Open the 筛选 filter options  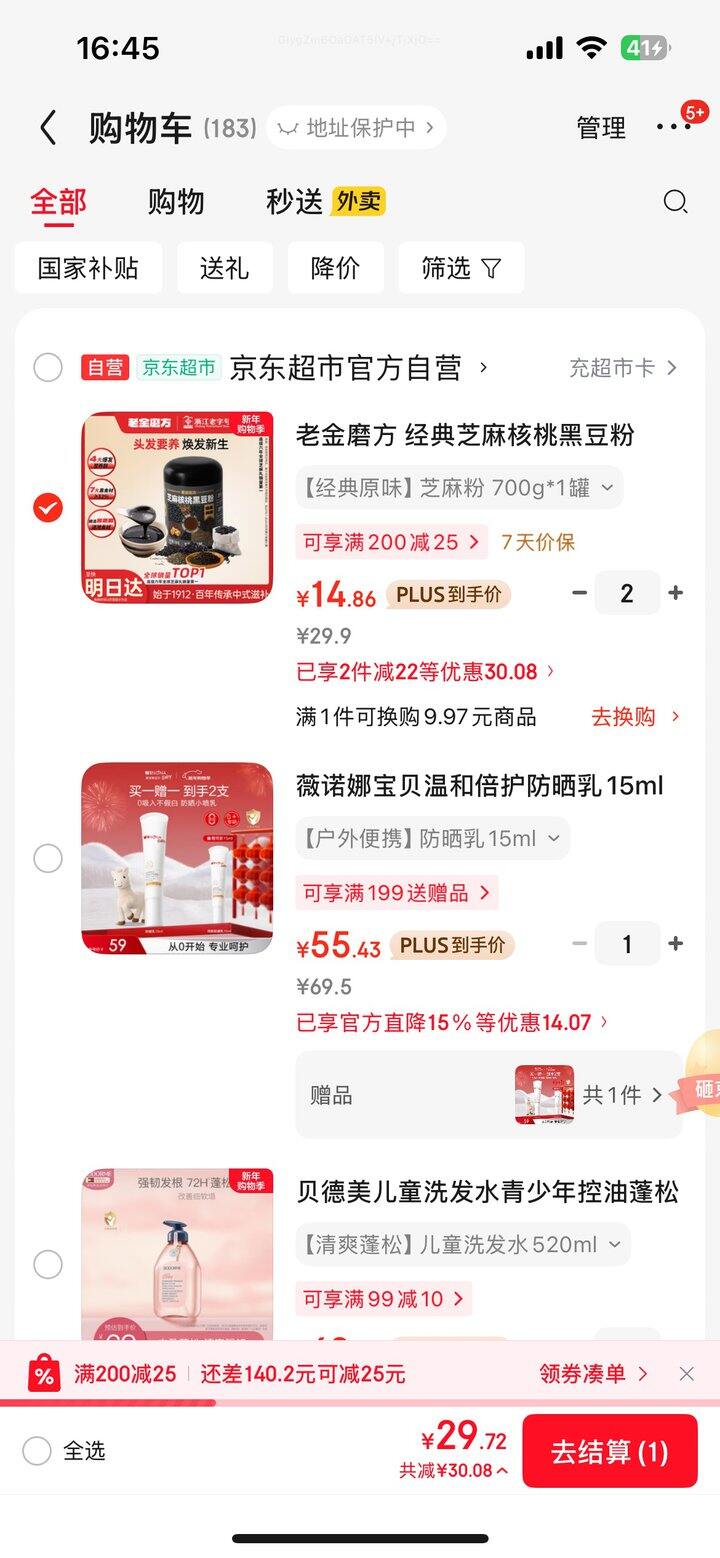pos(461,268)
